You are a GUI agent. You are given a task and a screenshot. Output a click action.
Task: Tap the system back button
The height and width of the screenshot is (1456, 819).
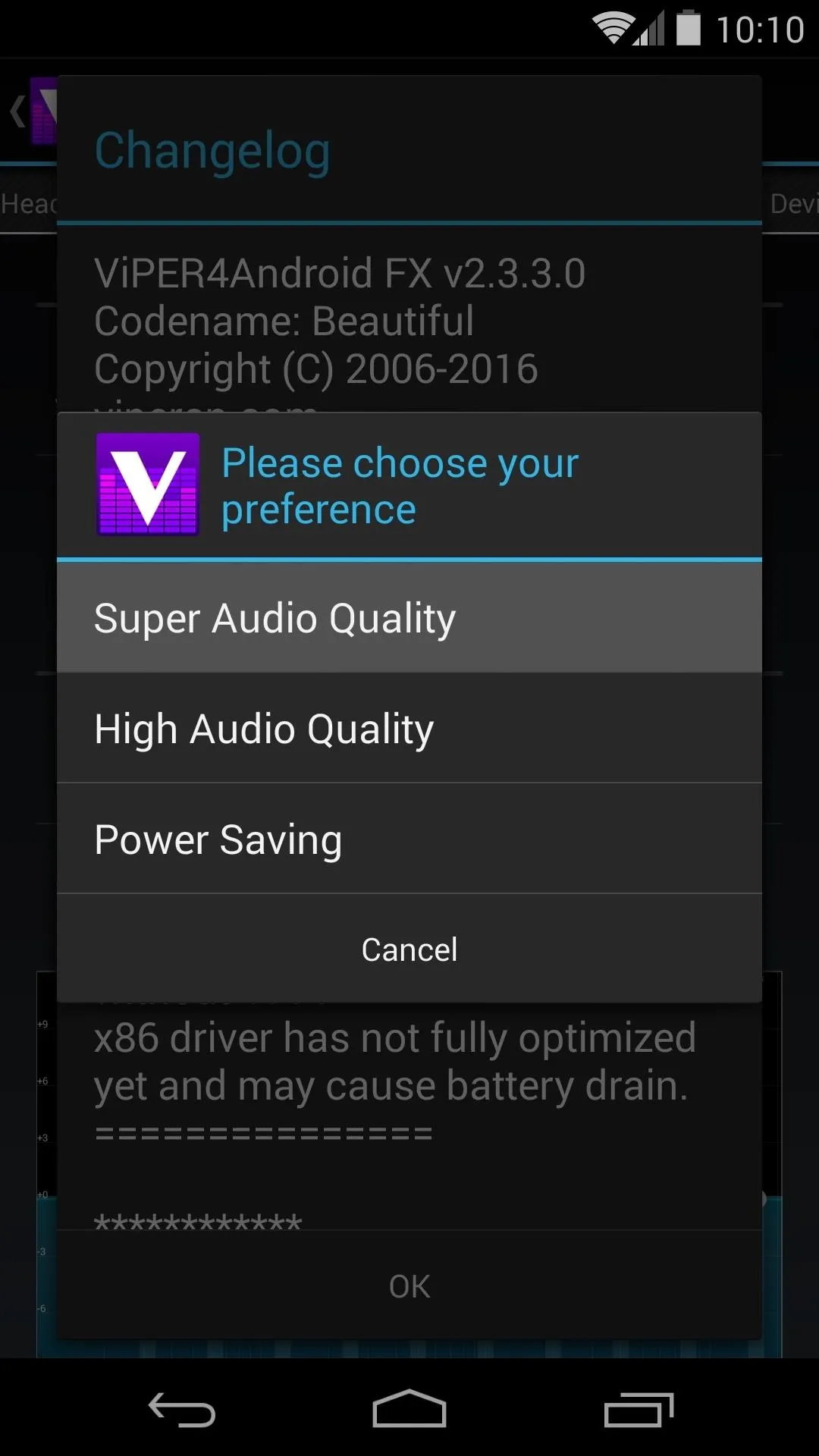(x=182, y=1410)
